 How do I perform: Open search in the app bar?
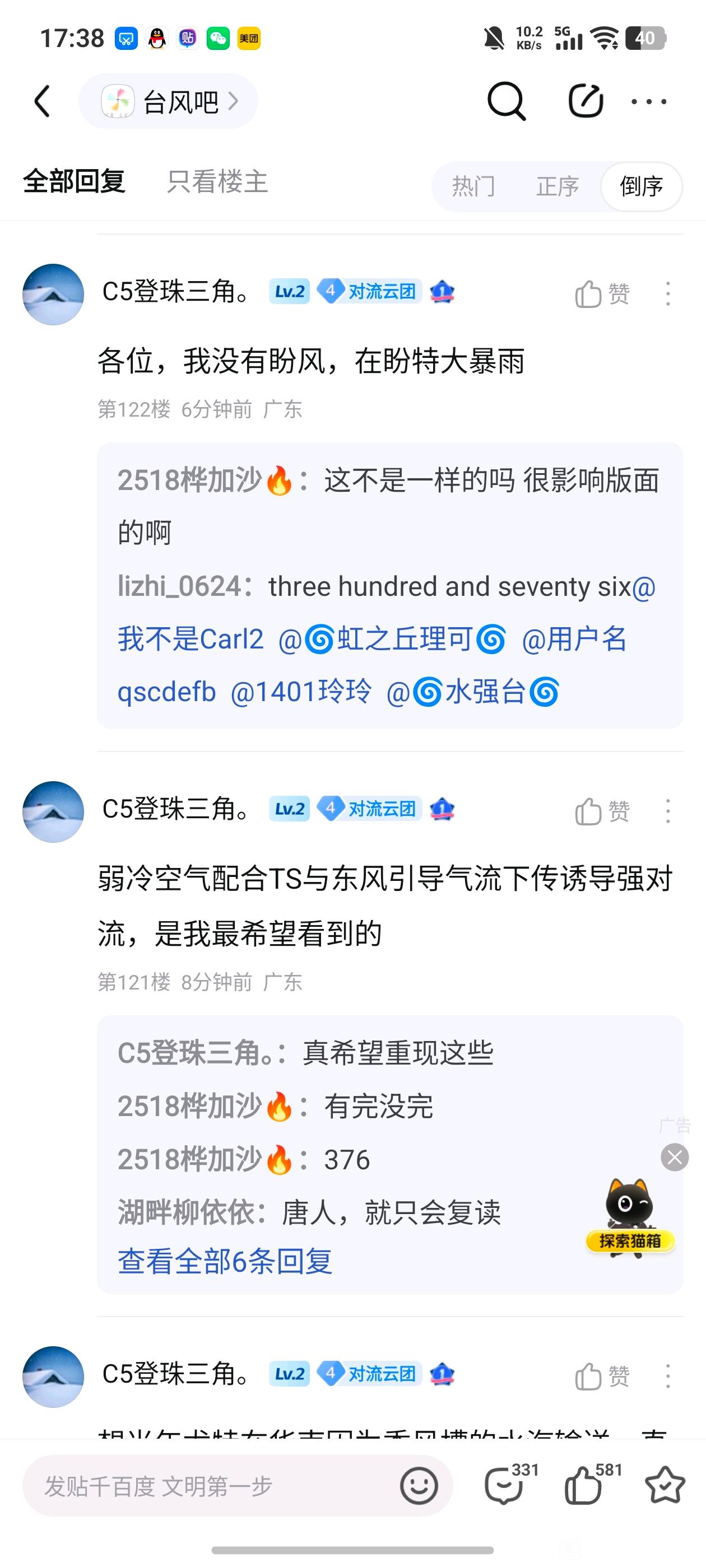505,101
